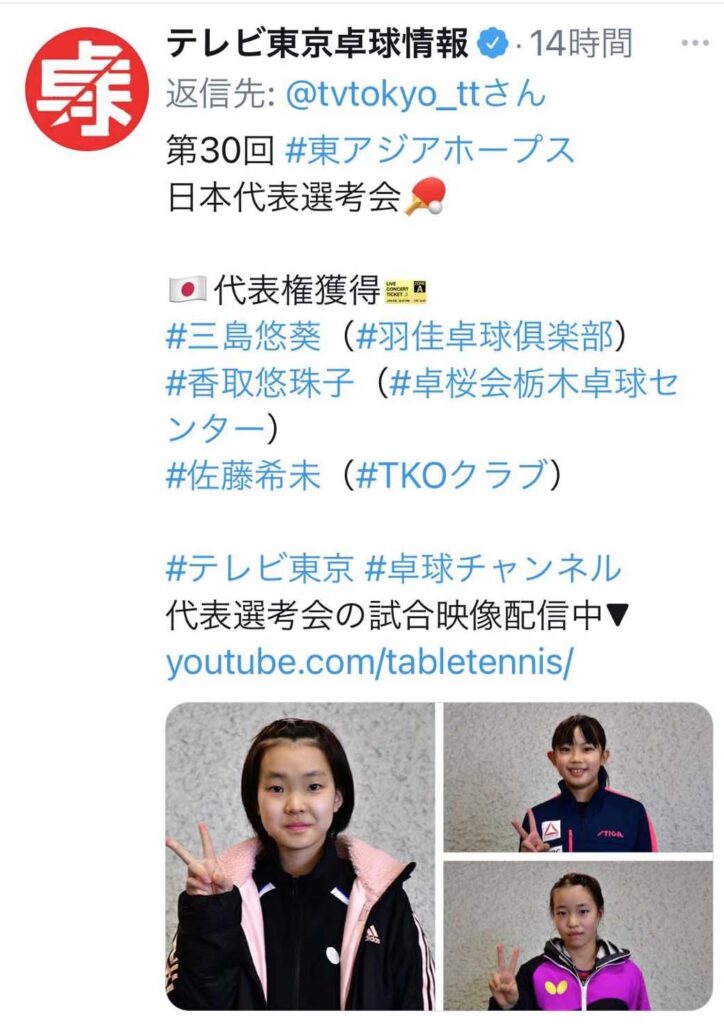
Task: View the bottom right photo with purple jacket
Action: pyautogui.click(x=578, y=934)
